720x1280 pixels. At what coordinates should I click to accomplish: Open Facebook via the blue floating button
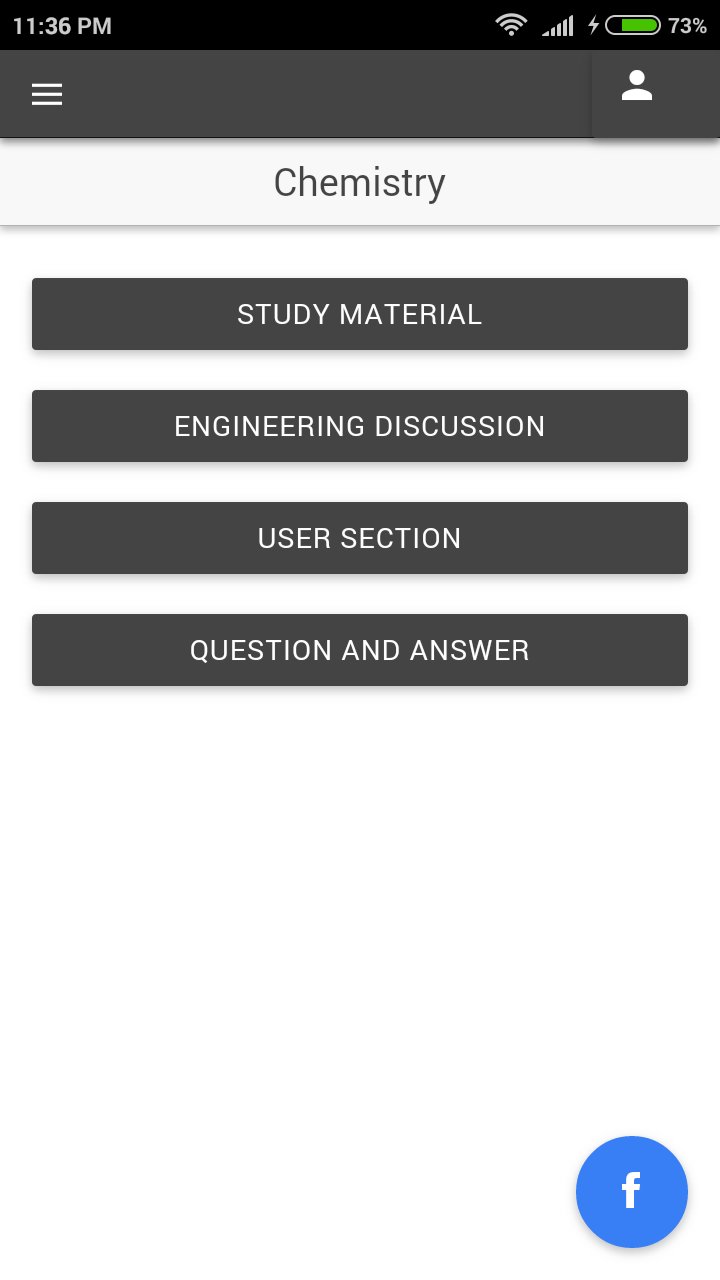pos(632,1192)
